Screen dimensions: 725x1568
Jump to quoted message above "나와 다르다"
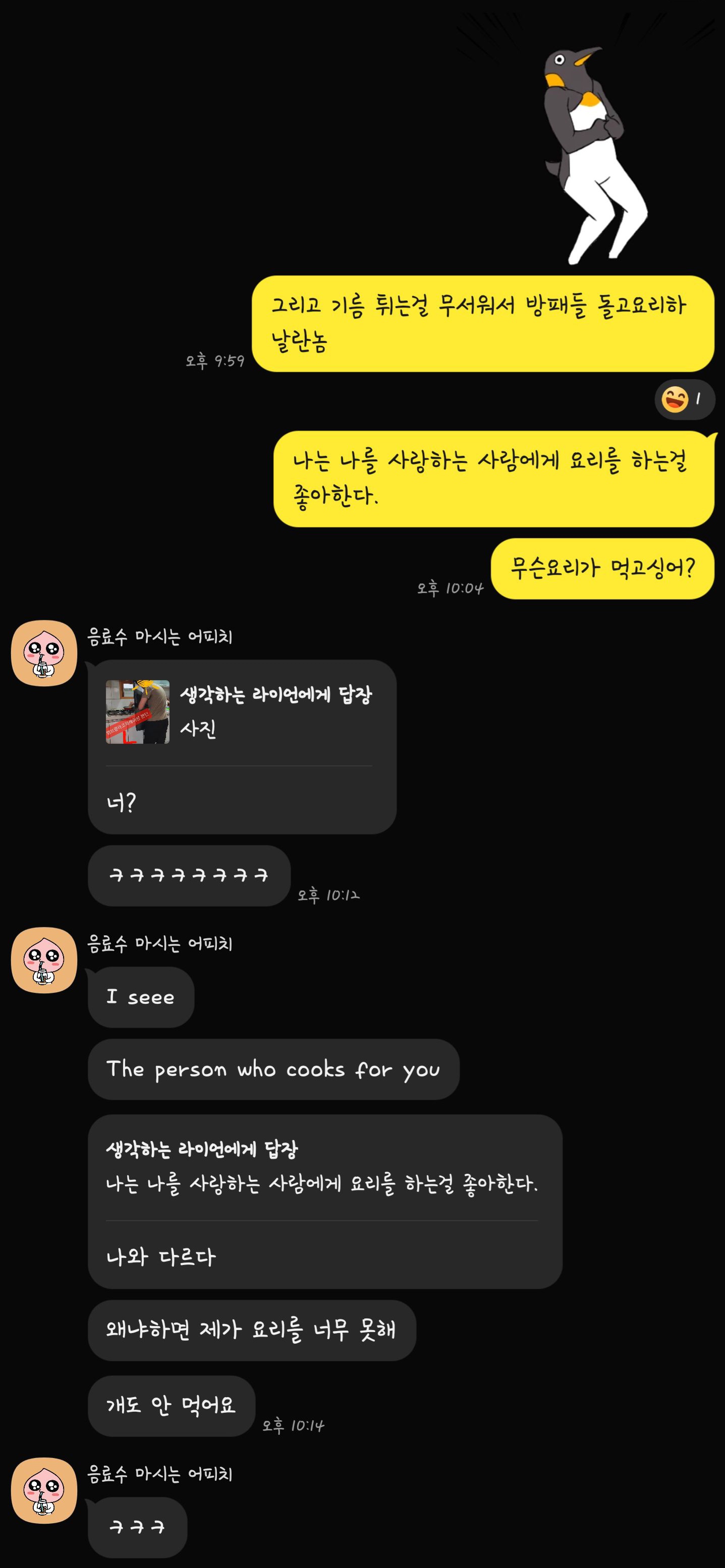[x=322, y=1167]
